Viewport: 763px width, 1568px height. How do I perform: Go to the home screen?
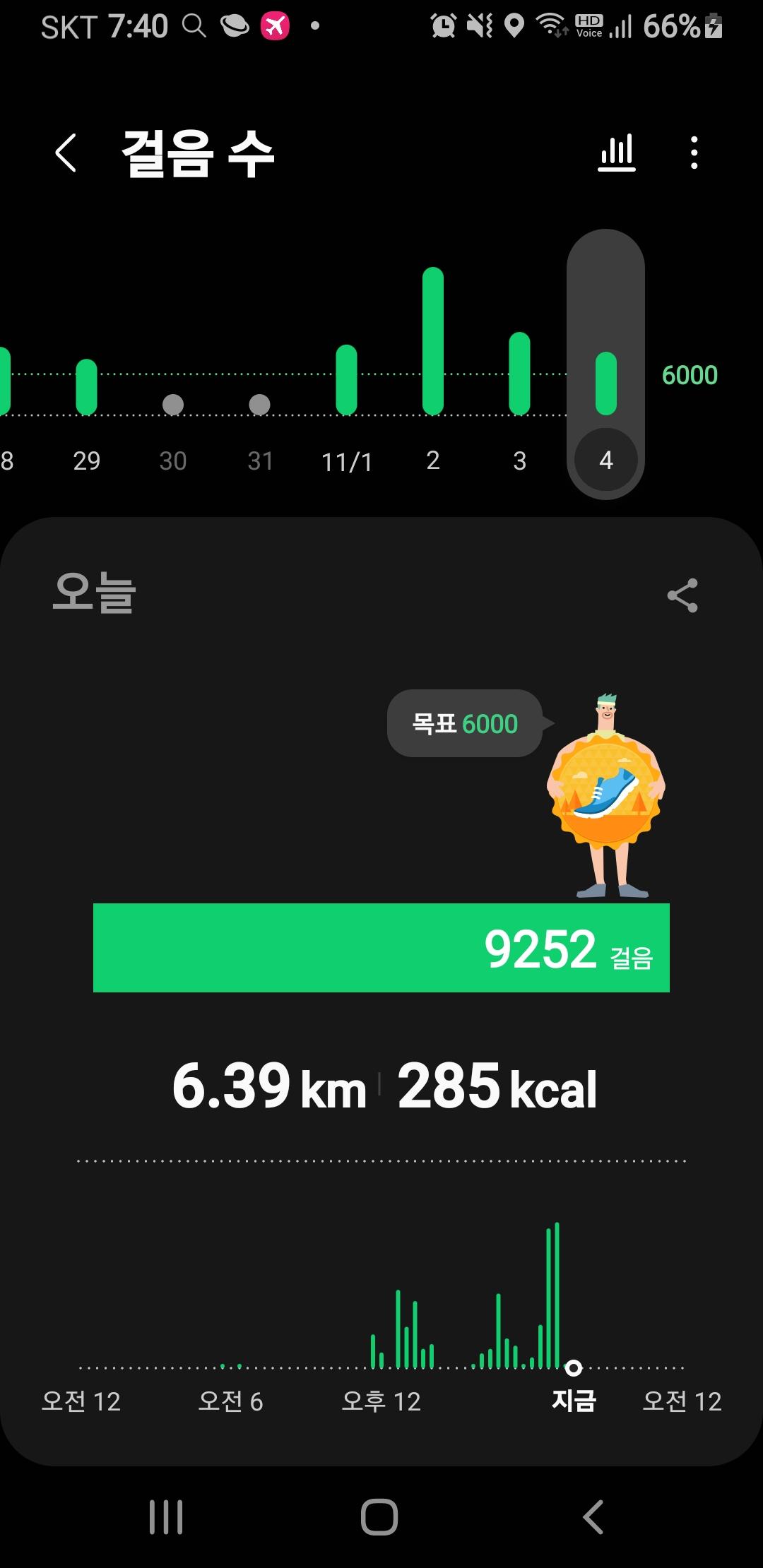point(379,1516)
